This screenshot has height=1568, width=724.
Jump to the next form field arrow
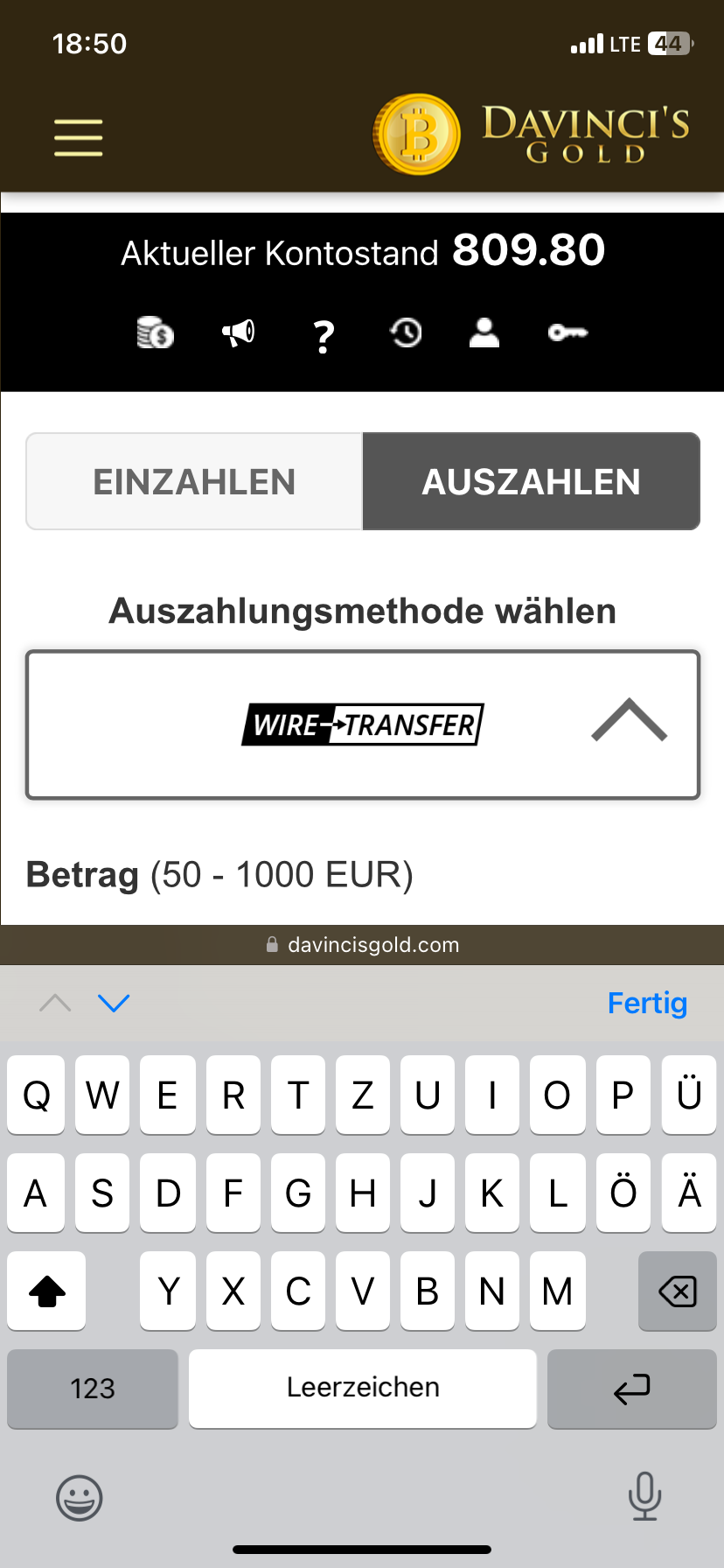pyautogui.click(x=114, y=1003)
